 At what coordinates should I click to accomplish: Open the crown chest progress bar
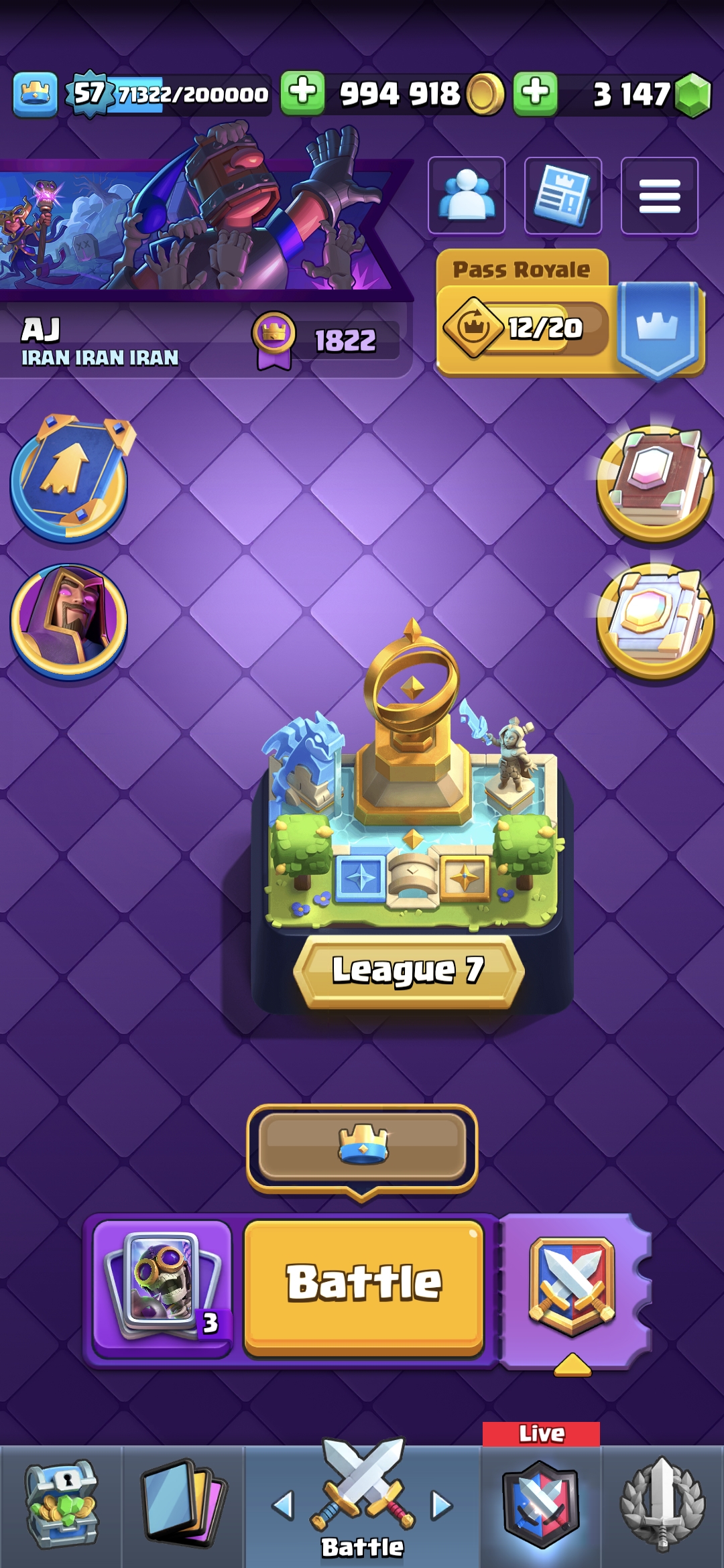point(363,1147)
